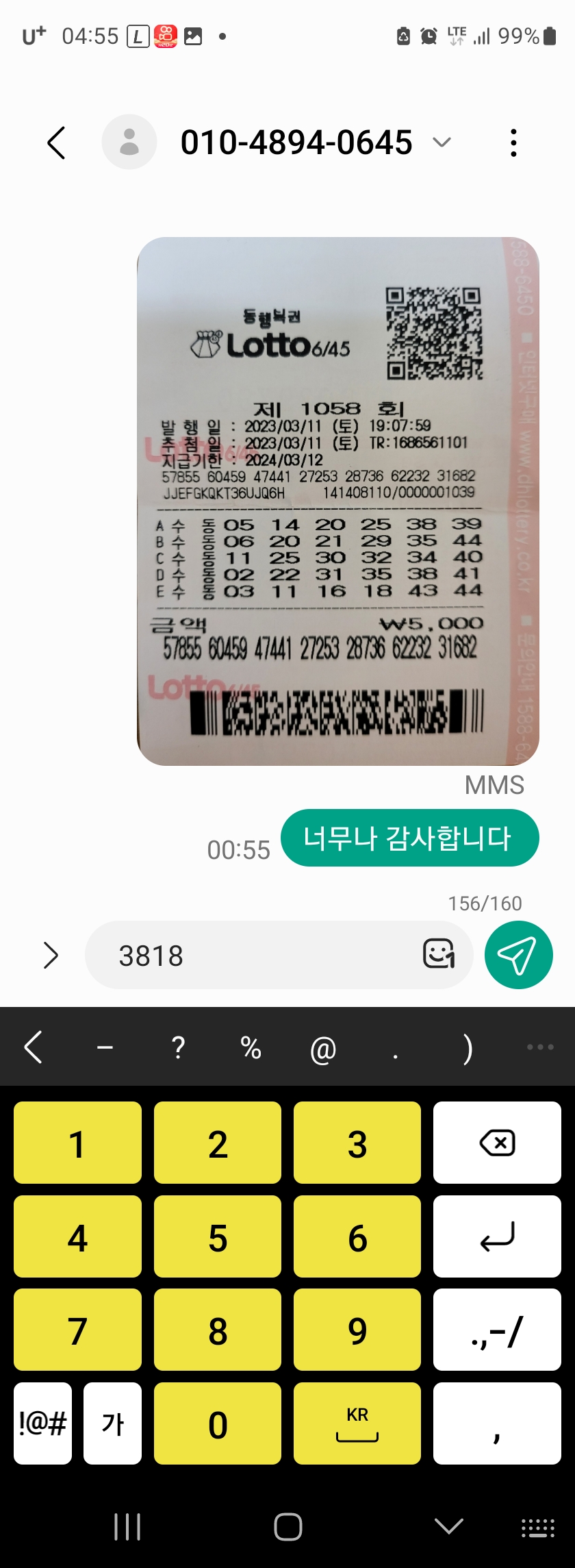Send the typed message

tap(518, 954)
